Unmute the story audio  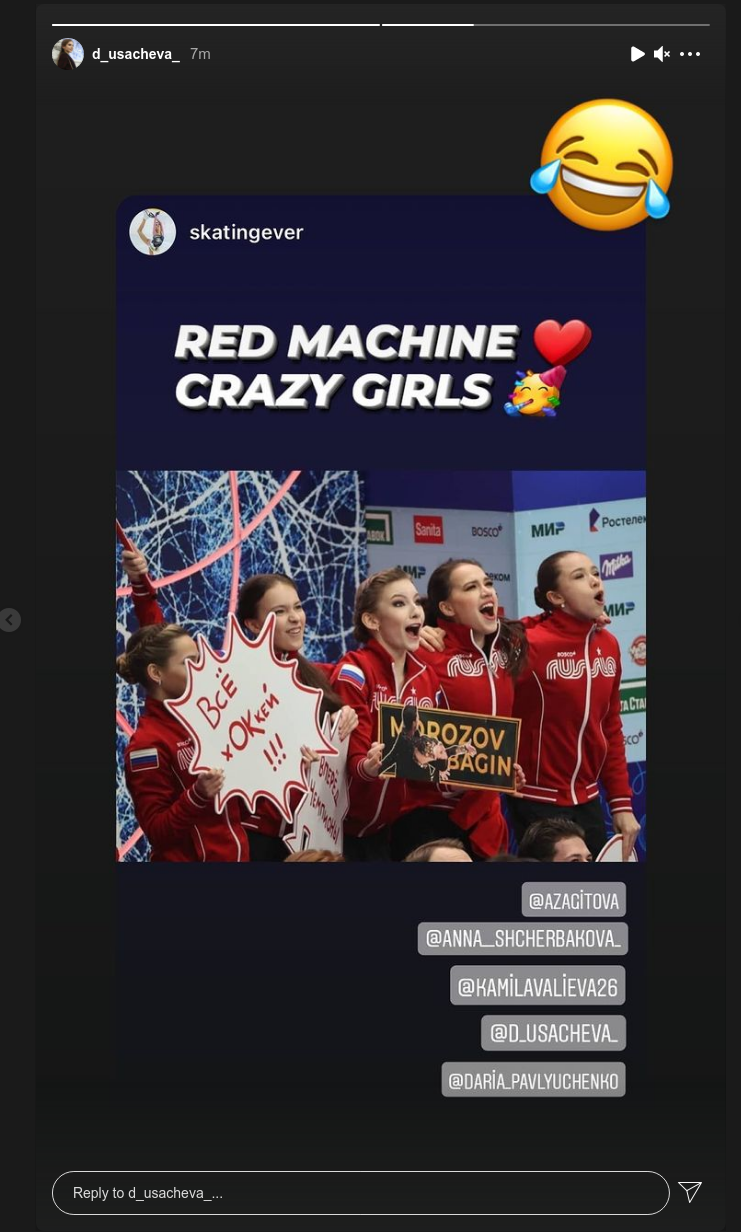[x=662, y=54]
